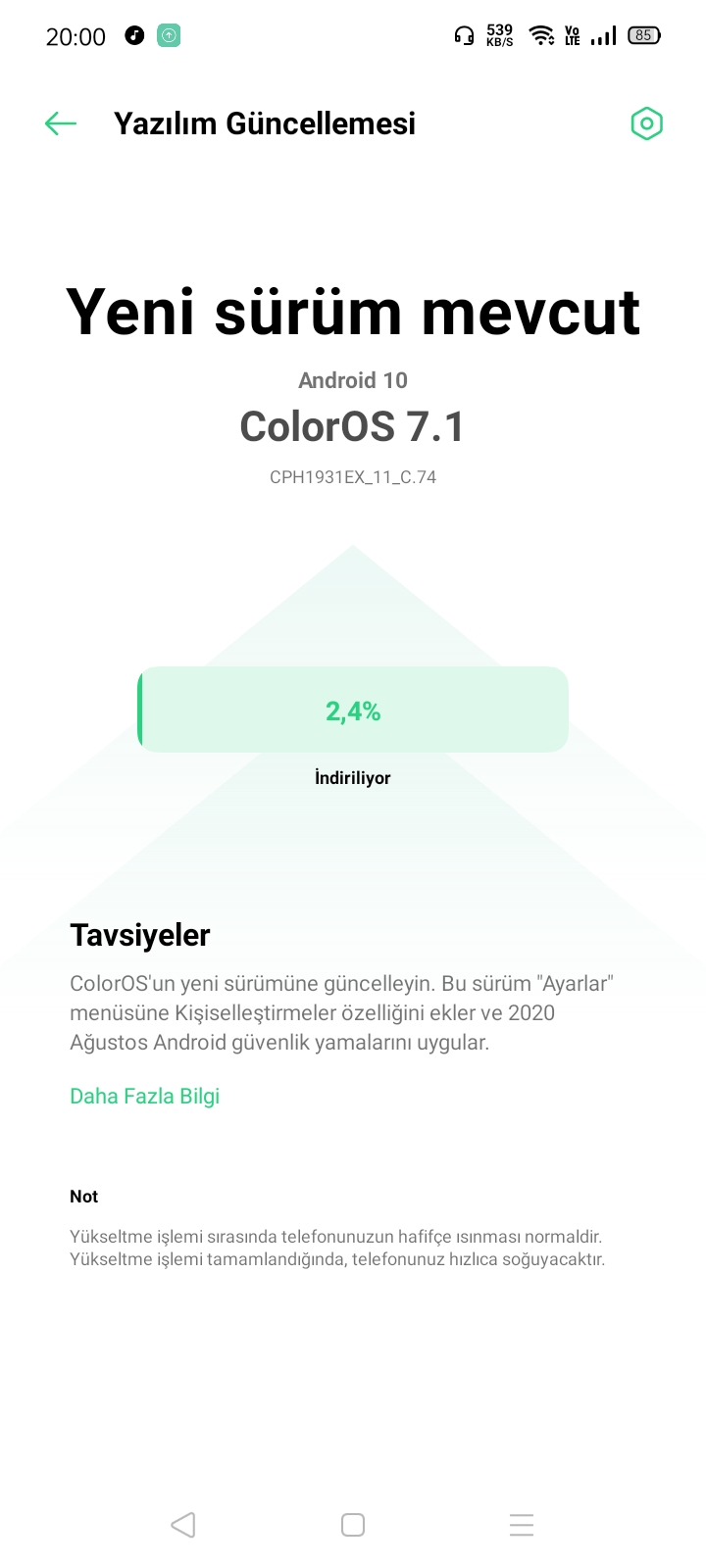706x1568 pixels.
Task: Go back from Yazılım Güncellemesi screen
Action: [x=61, y=123]
